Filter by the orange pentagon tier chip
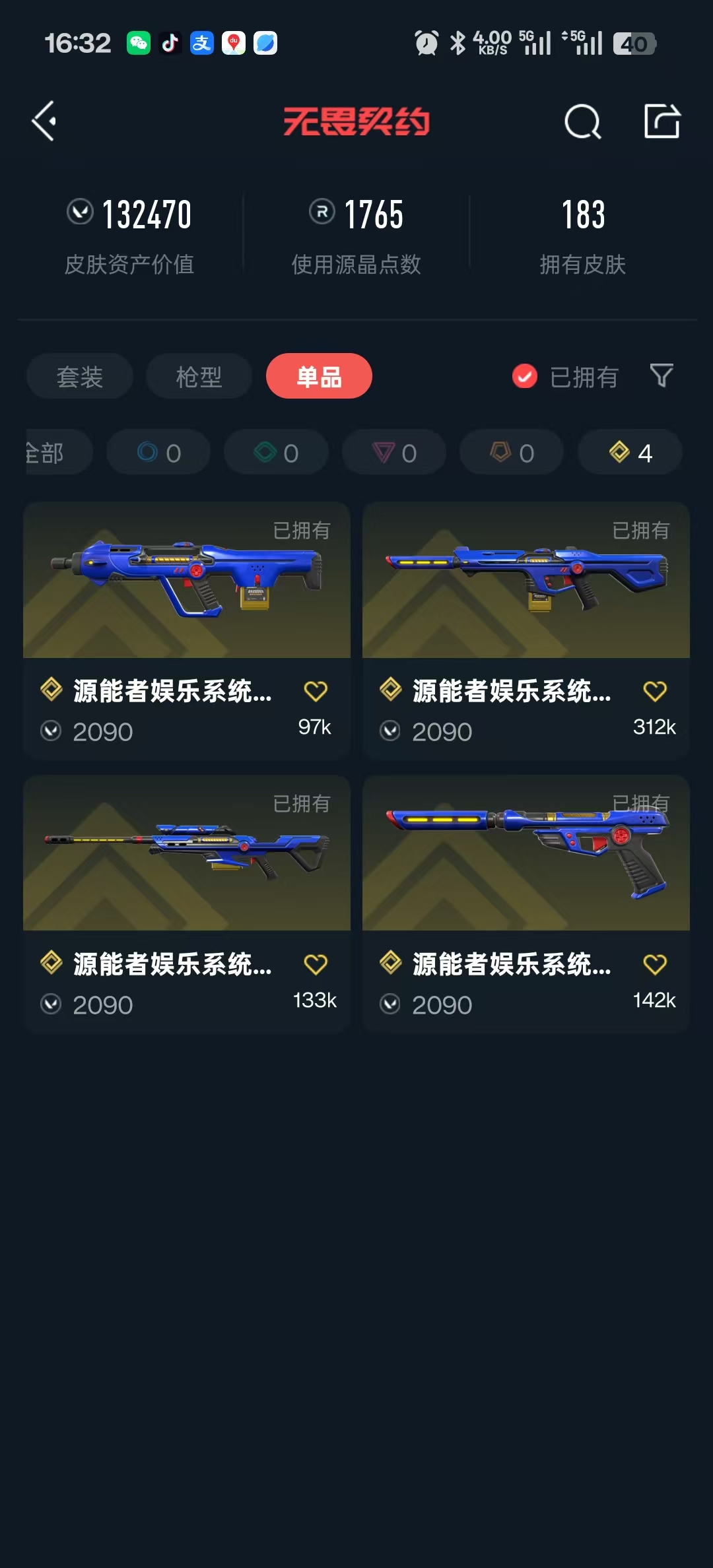 coord(512,453)
